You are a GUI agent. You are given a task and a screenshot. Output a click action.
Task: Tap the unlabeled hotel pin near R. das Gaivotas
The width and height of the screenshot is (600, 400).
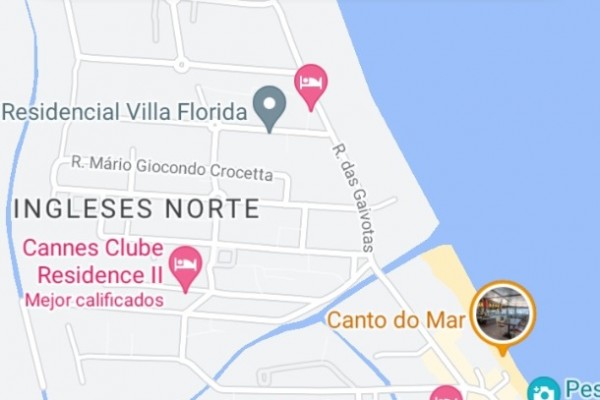click(311, 84)
